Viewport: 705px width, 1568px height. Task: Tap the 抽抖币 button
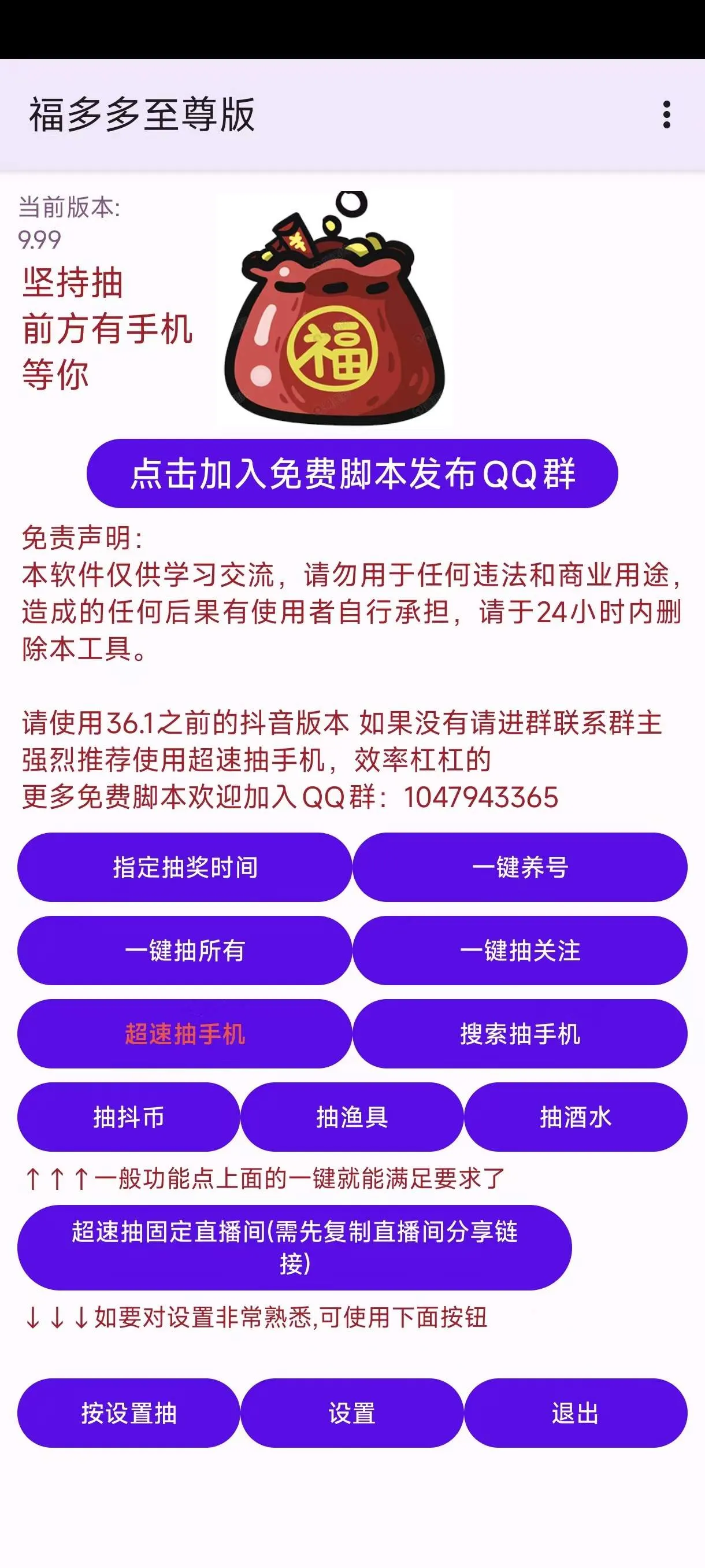tap(129, 1119)
